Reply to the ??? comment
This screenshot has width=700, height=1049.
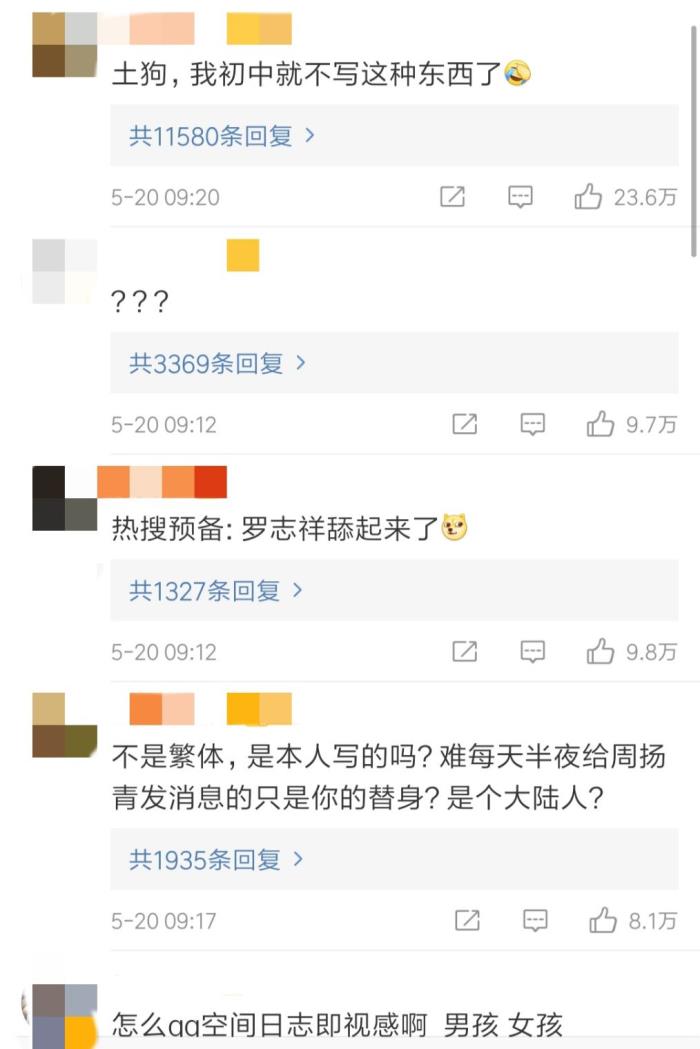[x=533, y=425]
